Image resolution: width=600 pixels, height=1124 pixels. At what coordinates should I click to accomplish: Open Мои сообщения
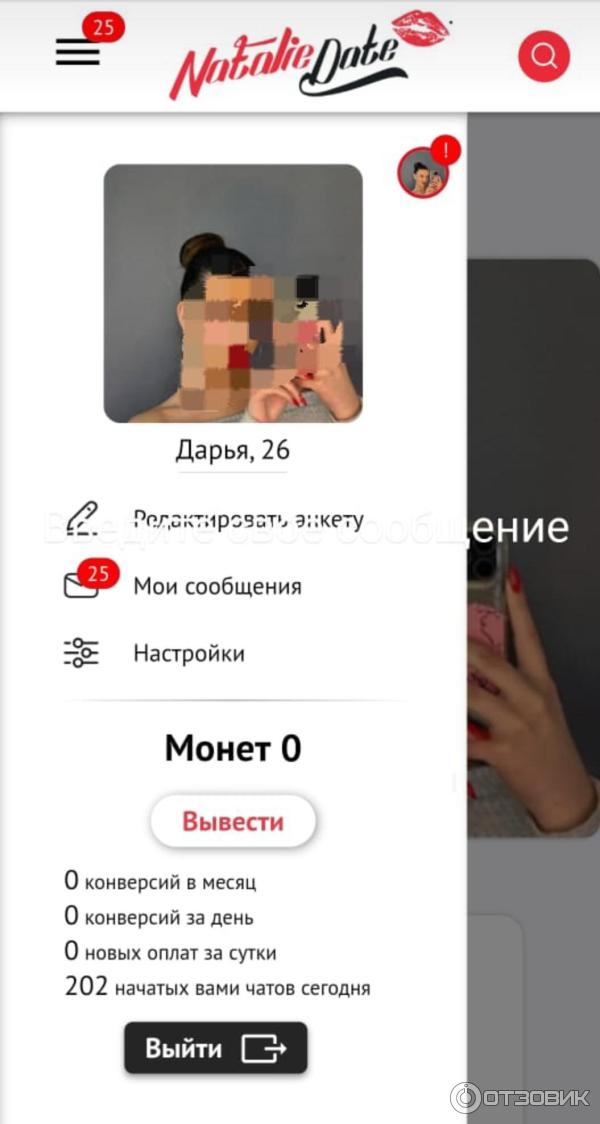(x=217, y=586)
